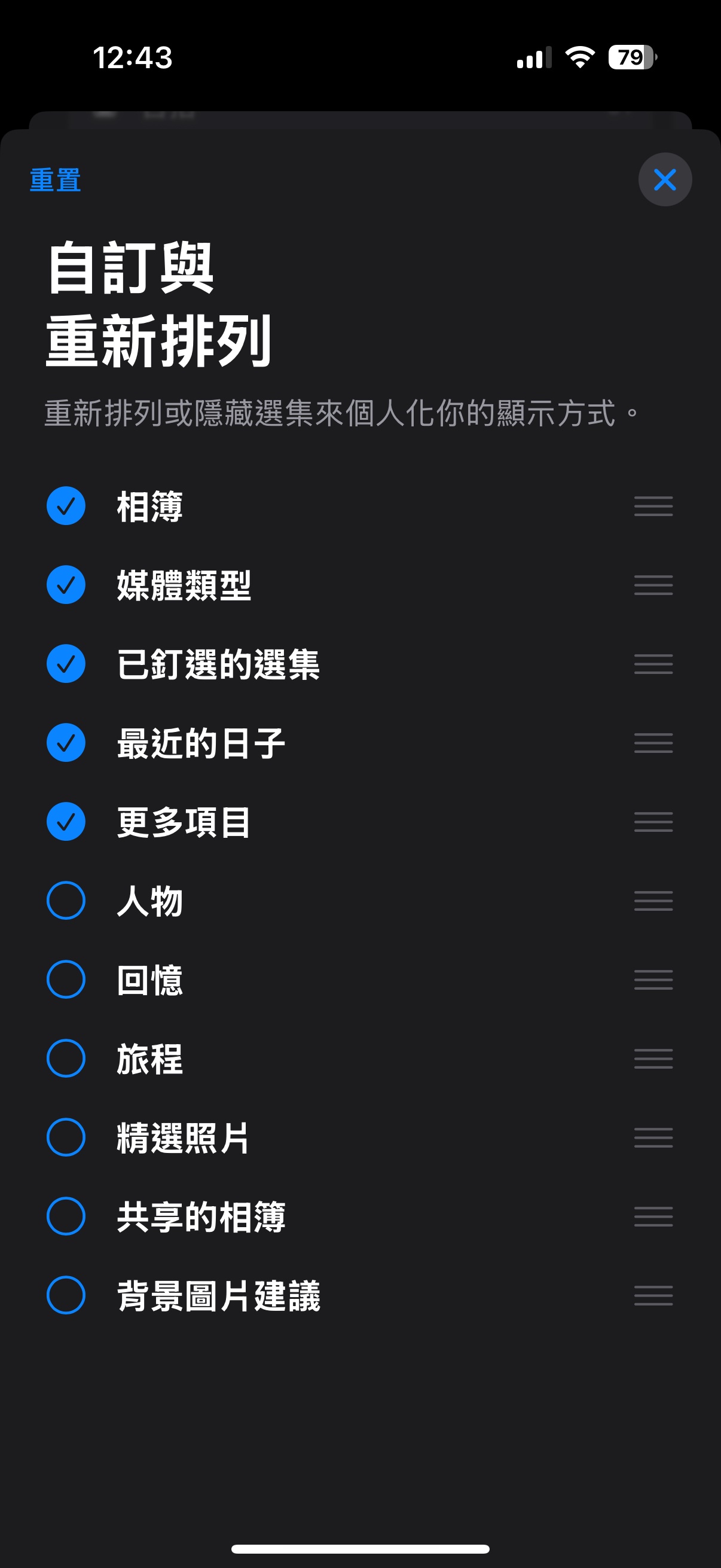The image size is (721, 1568).
Task: Uncheck the 相簿 collection
Action: pos(66,506)
